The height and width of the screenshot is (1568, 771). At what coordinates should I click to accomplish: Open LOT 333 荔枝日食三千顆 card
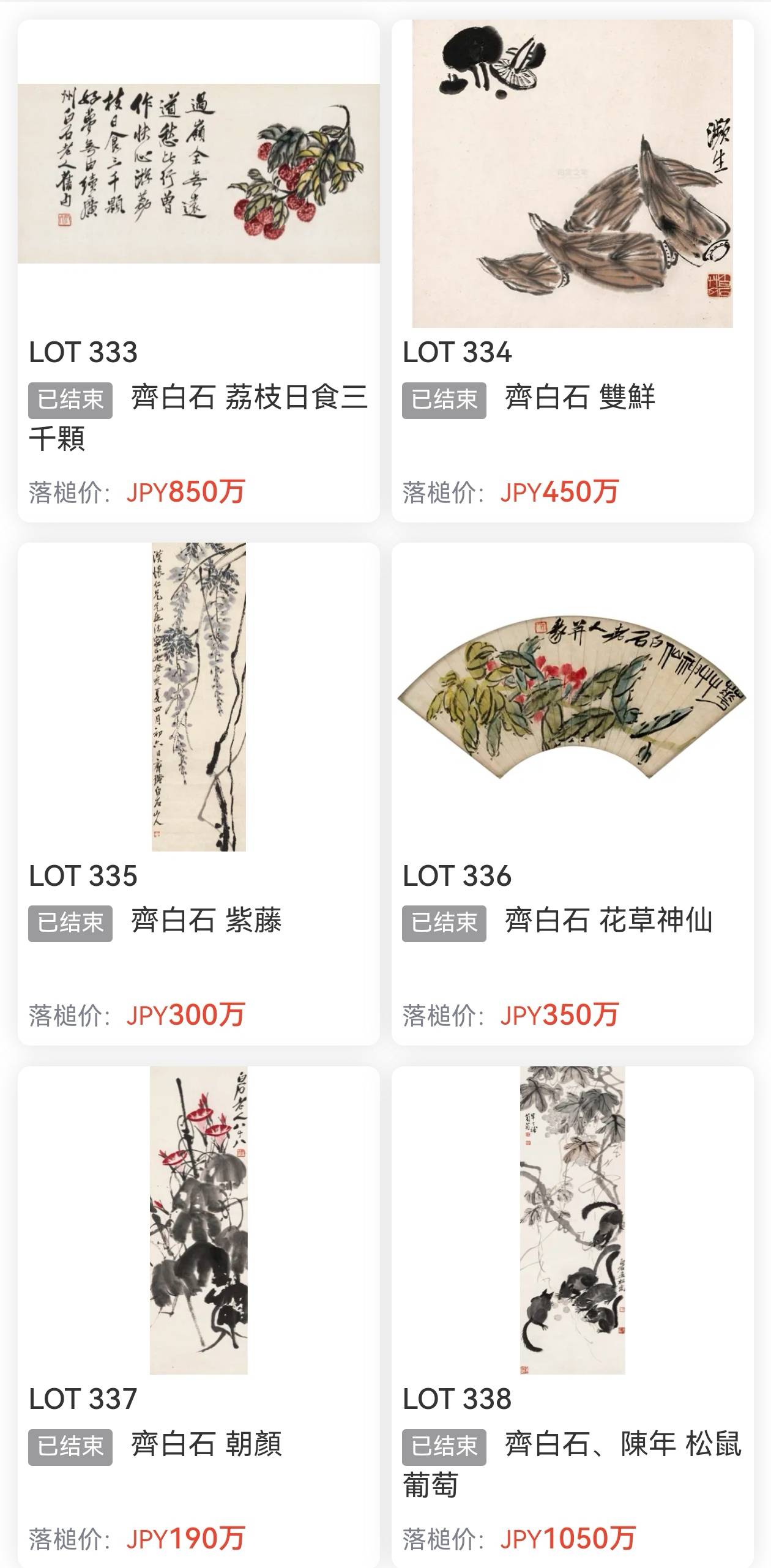pos(198,174)
